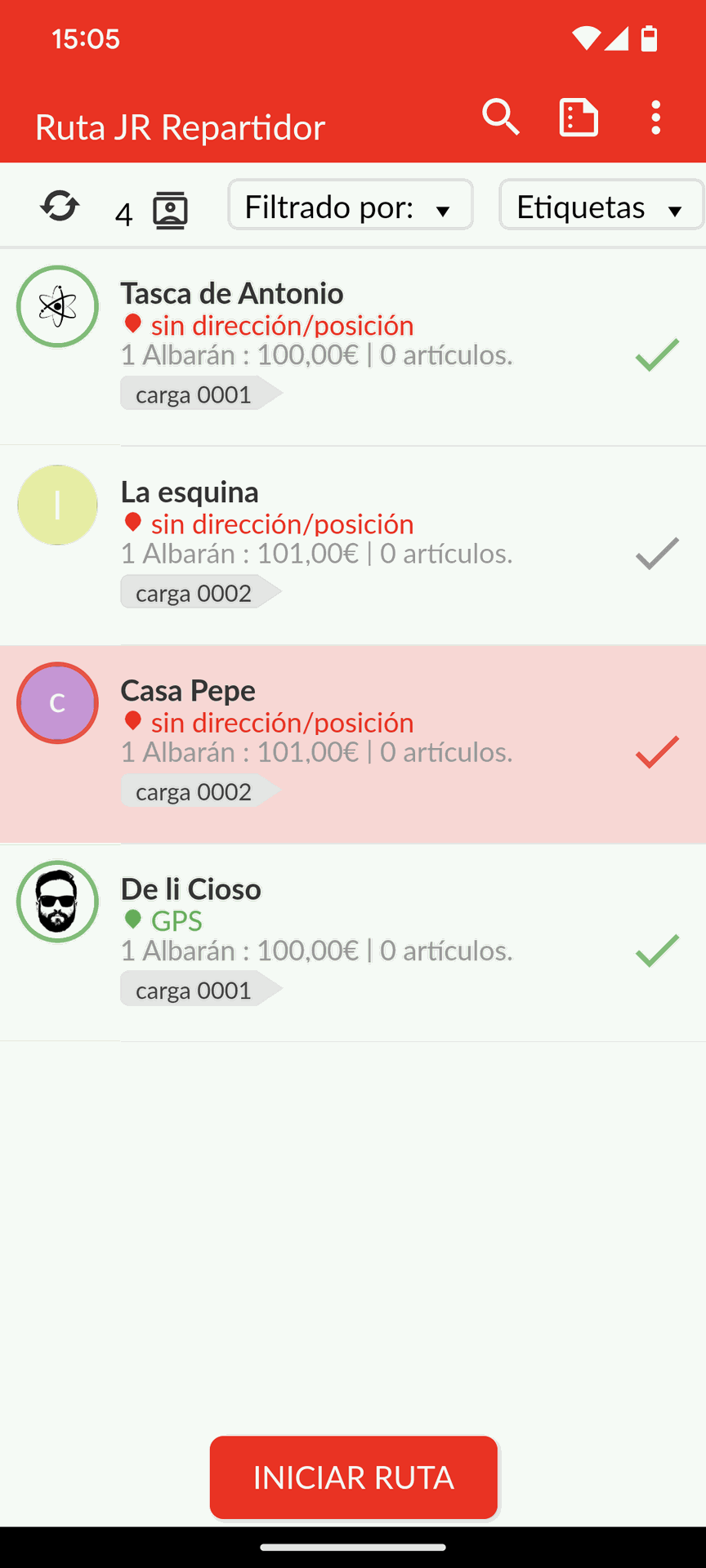Tap the checkmark for Tasca de Antonio
706x1568 pixels.
pos(657,354)
